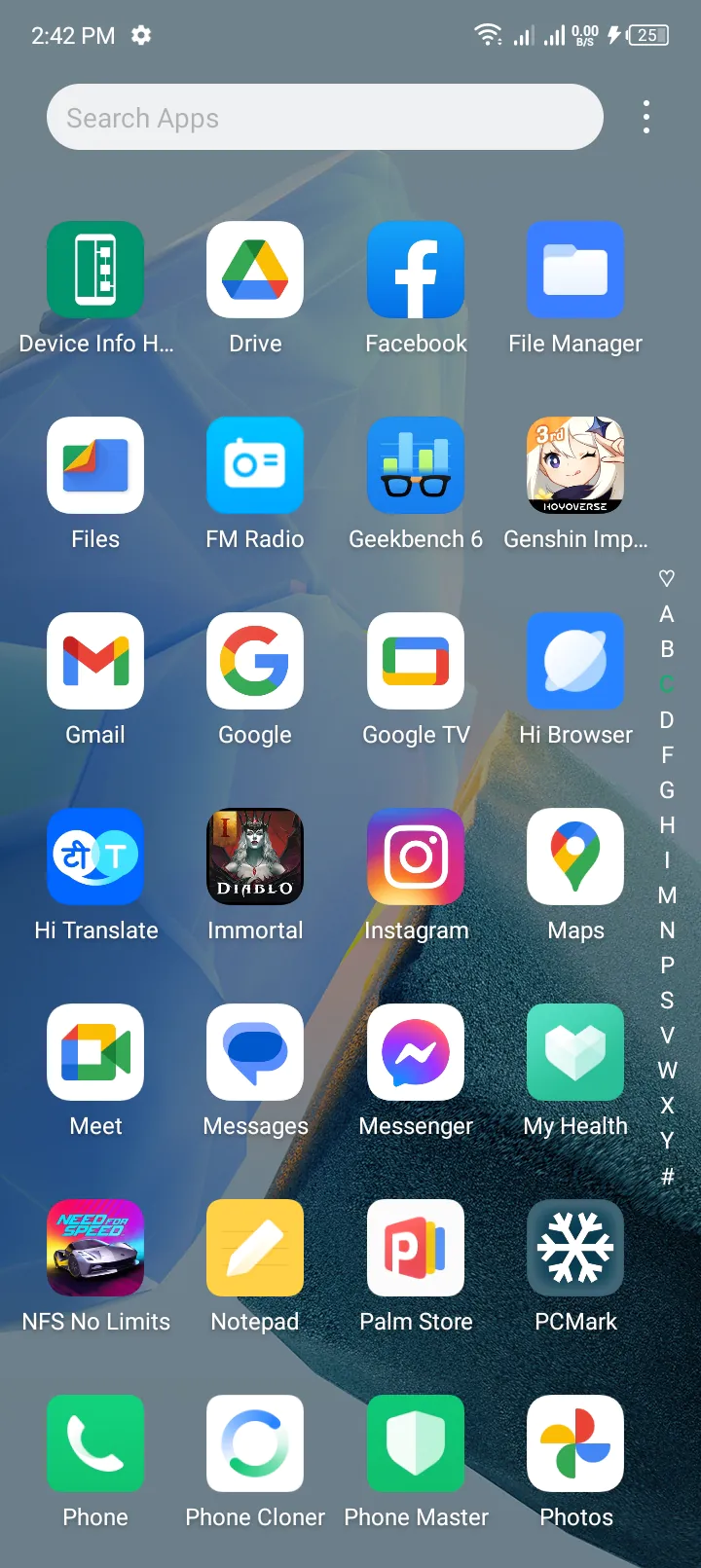Viewport: 701px width, 1568px height.
Task: Open the Gmail app
Action: coord(95,662)
